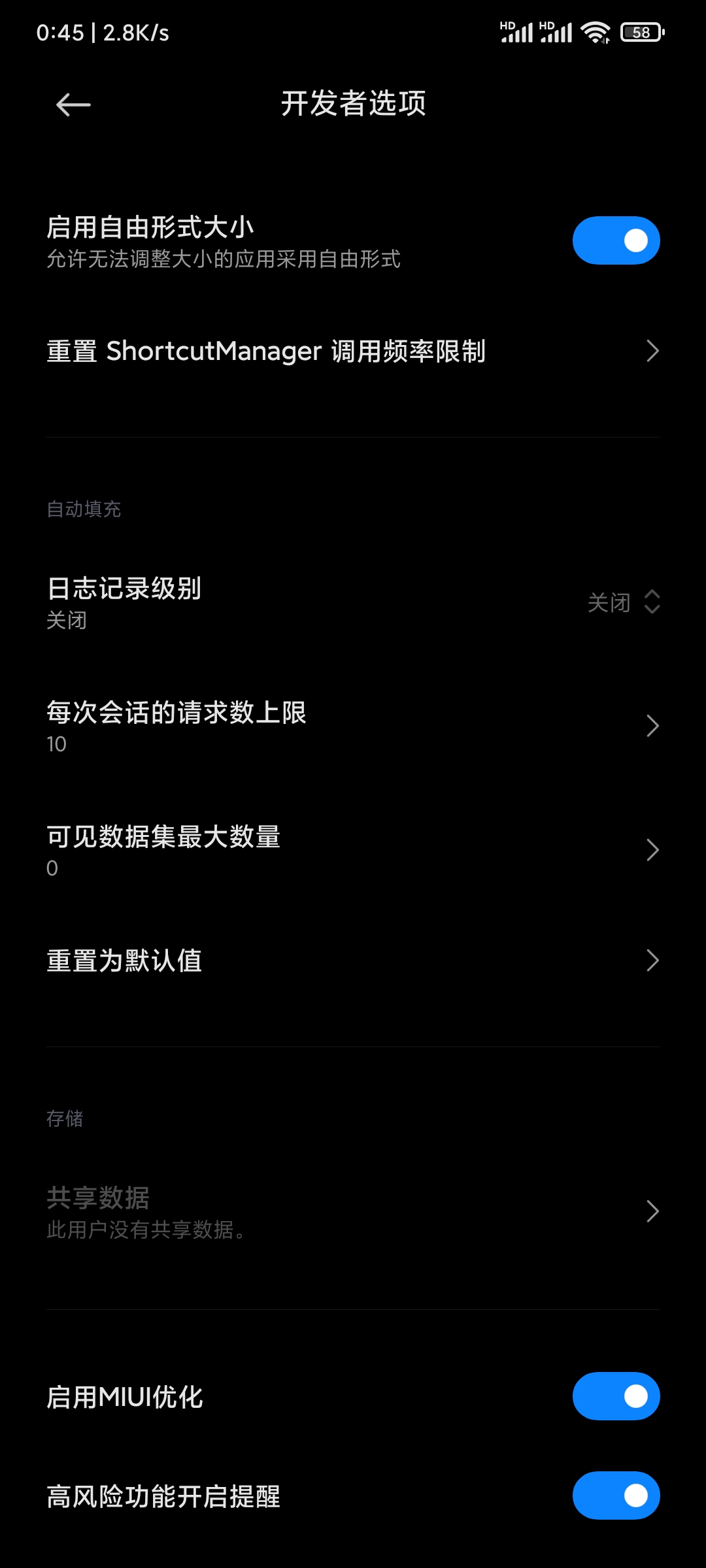Toggle off 启用自由形式大小
Screen dimensions: 706x1568
(x=616, y=240)
